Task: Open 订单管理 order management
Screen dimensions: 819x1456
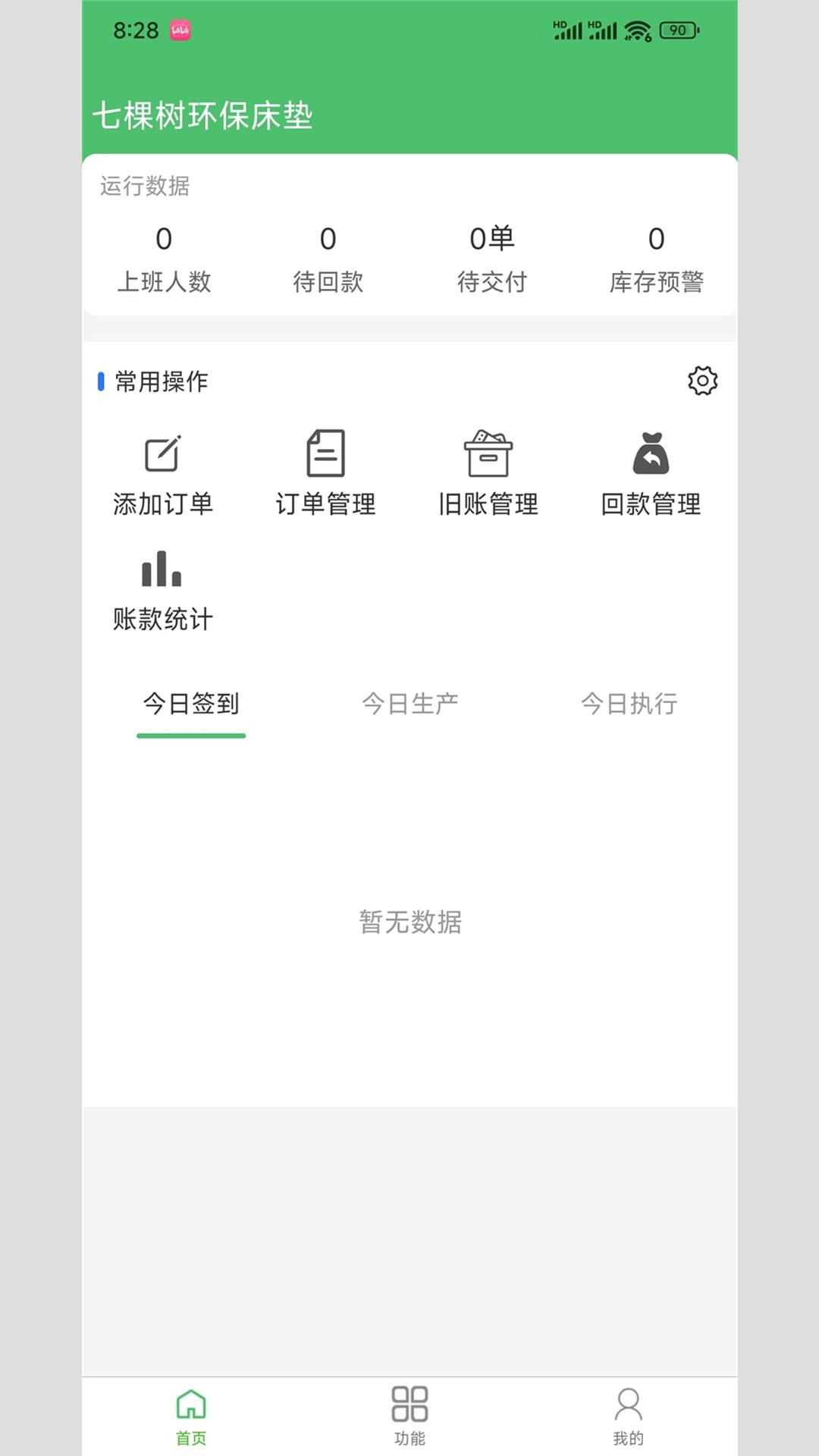Action: [325, 472]
